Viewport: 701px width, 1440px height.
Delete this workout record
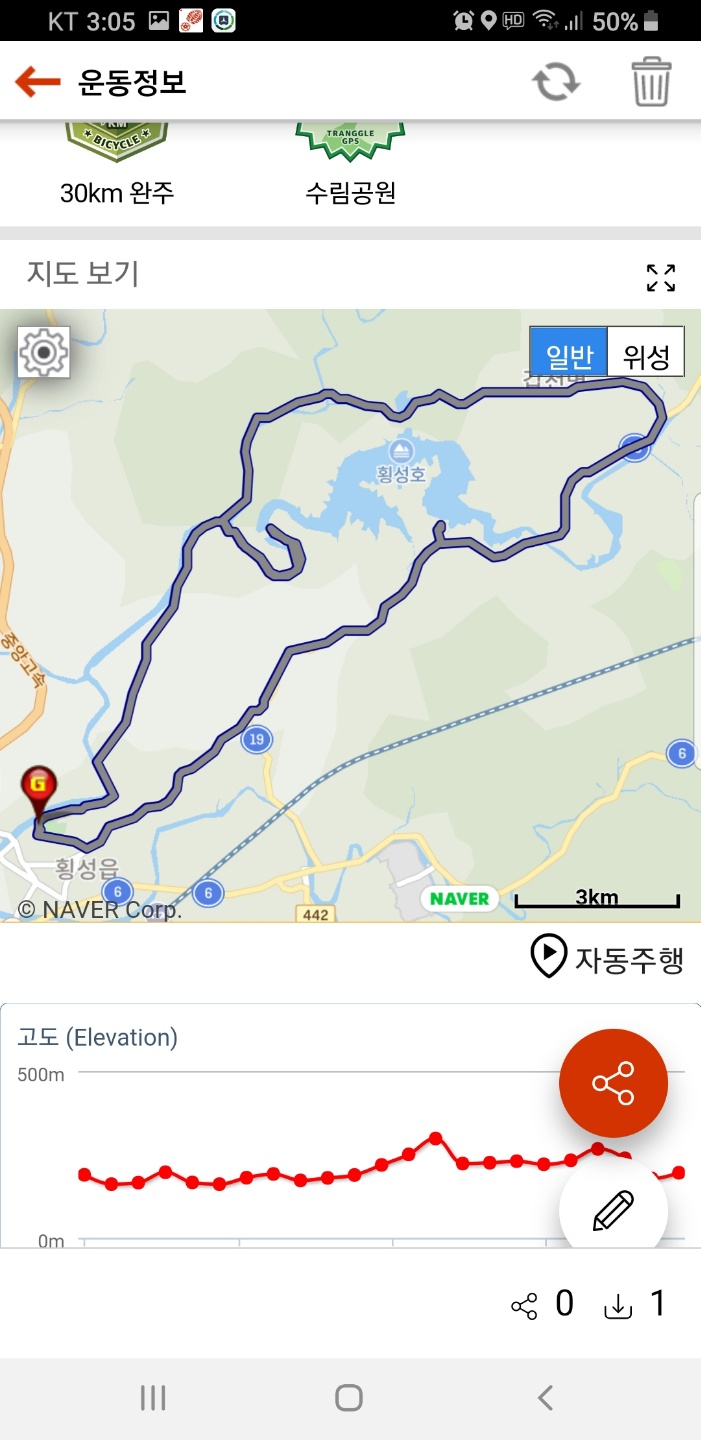pyautogui.click(x=651, y=82)
